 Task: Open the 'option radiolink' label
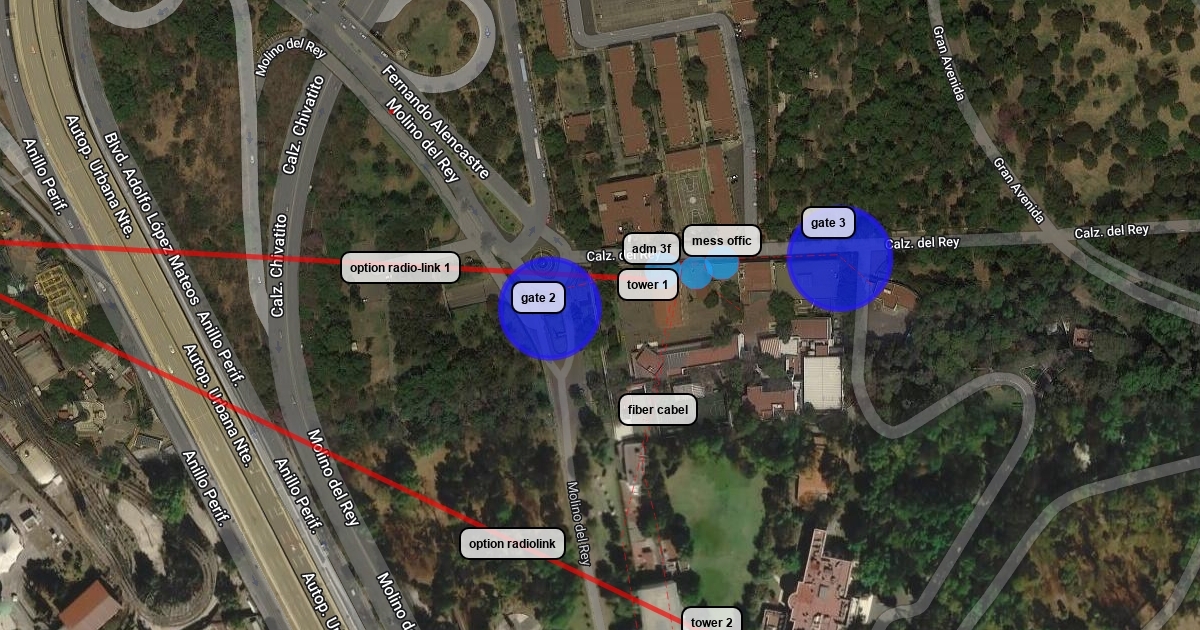(x=512, y=544)
